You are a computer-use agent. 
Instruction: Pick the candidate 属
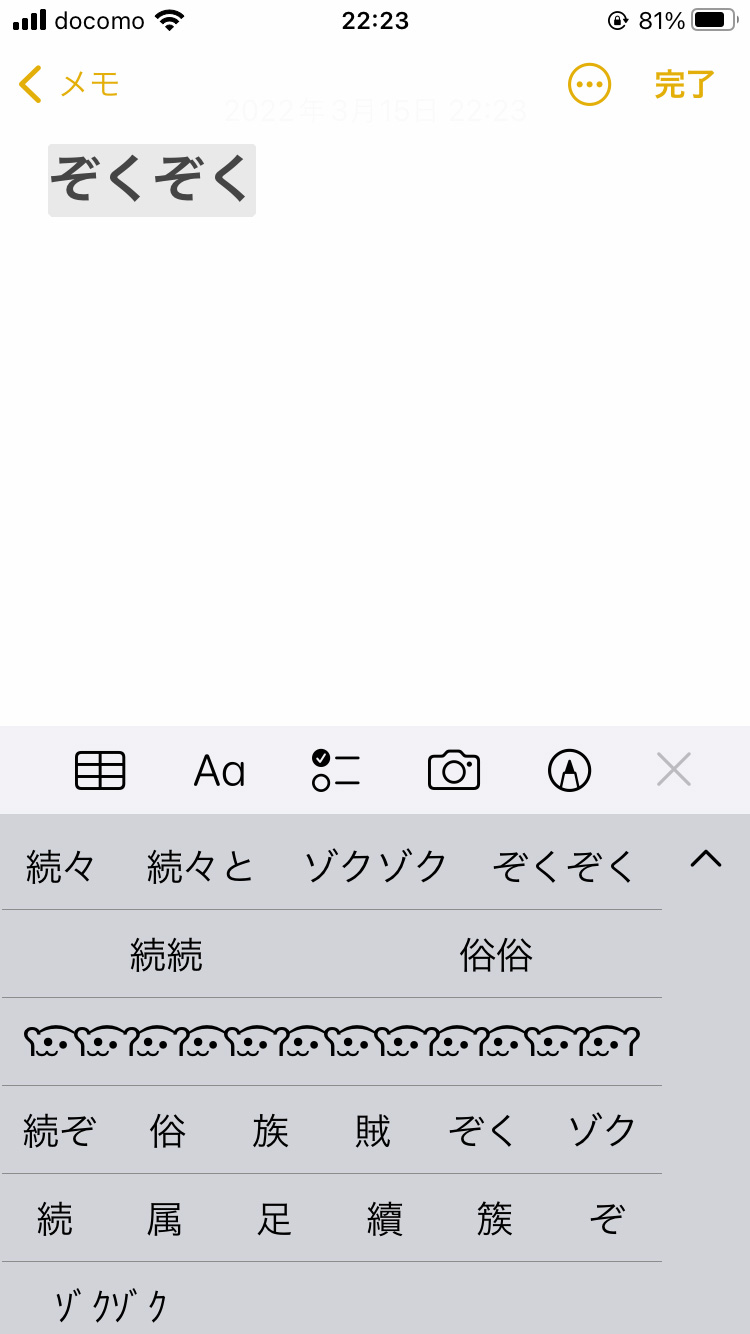coord(164,1219)
